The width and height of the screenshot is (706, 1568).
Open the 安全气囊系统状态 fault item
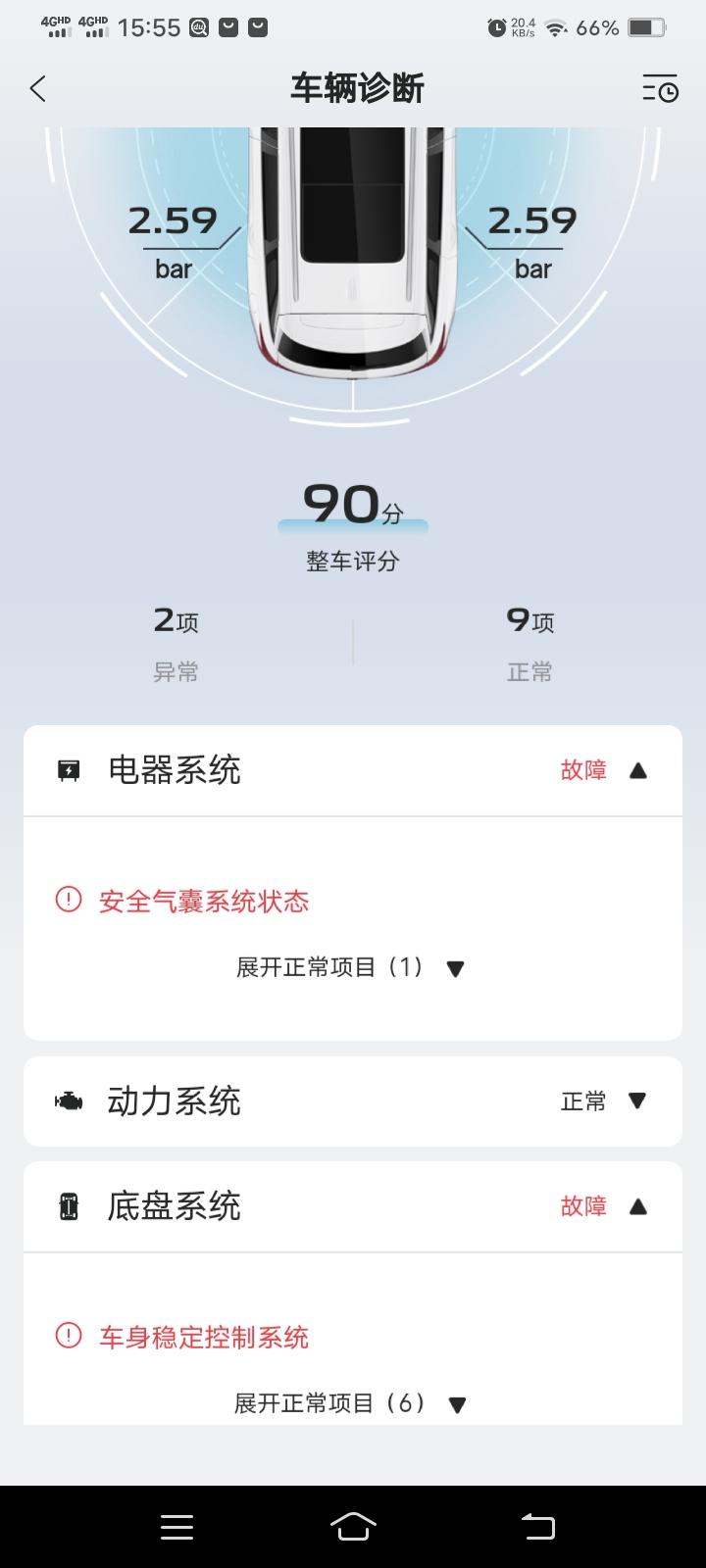pyautogui.click(x=182, y=901)
